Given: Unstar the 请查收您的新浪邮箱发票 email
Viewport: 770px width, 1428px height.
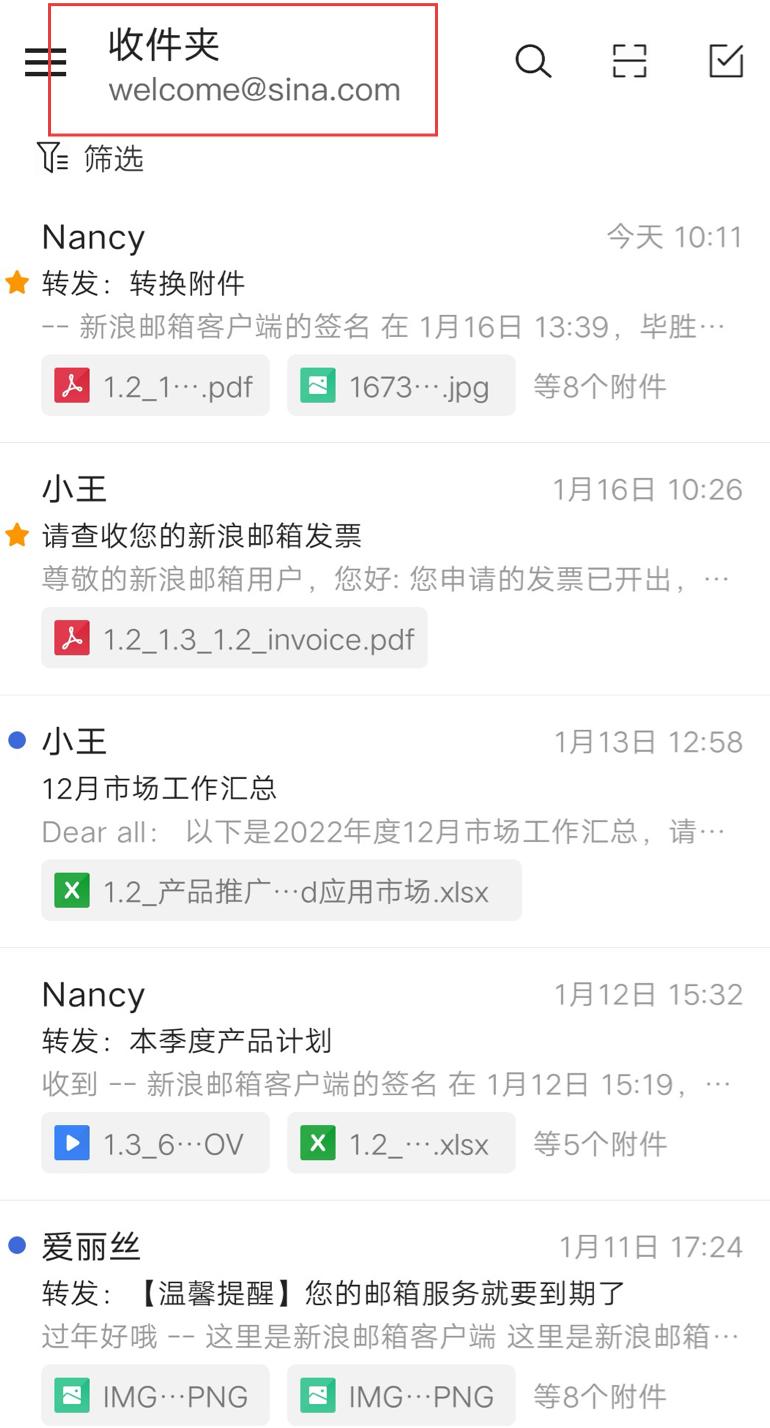Looking at the screenshot, I should (x=17, y=536).
